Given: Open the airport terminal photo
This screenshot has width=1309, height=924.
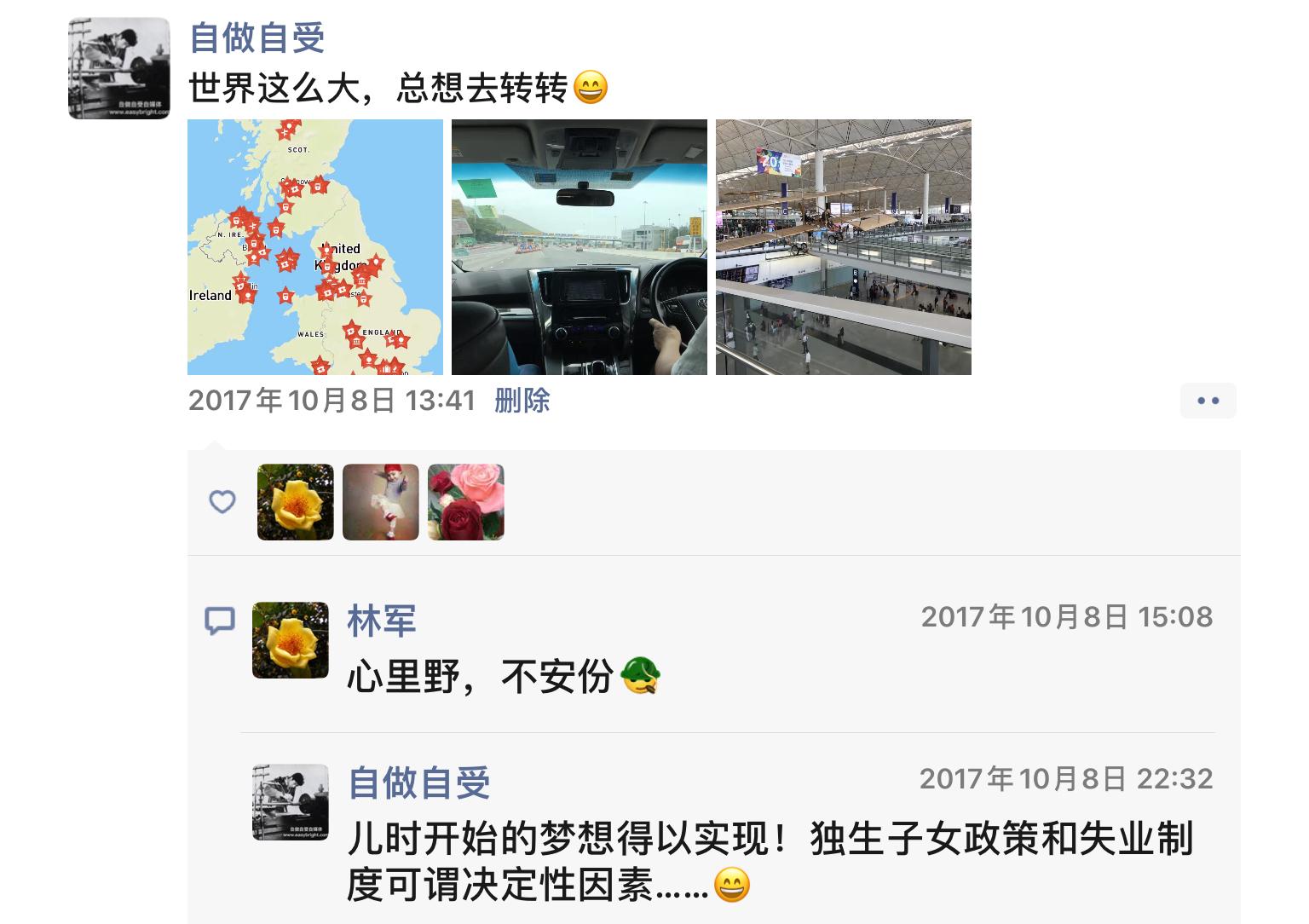Looking at the screenshot, I should [x=843, y=247].
